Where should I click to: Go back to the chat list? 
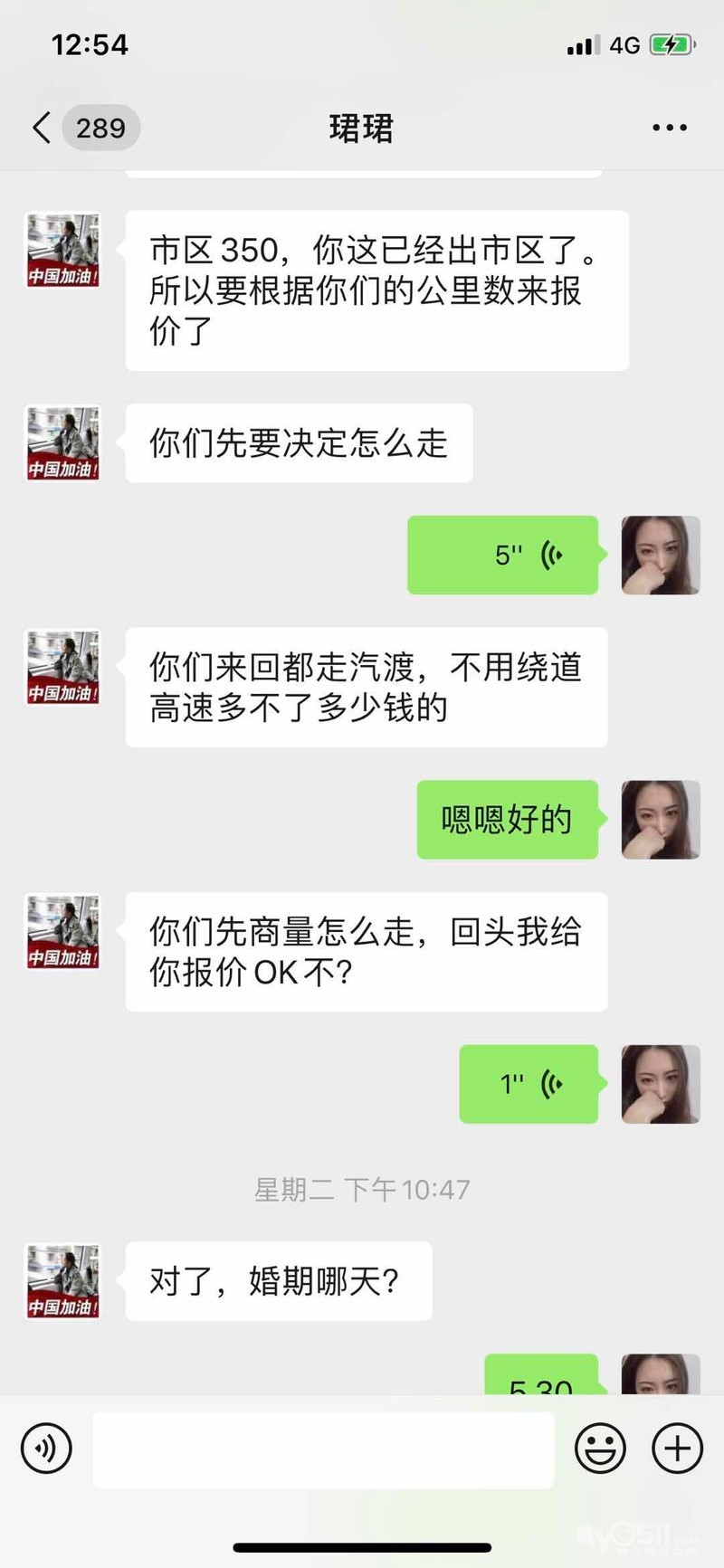(42, 128)
